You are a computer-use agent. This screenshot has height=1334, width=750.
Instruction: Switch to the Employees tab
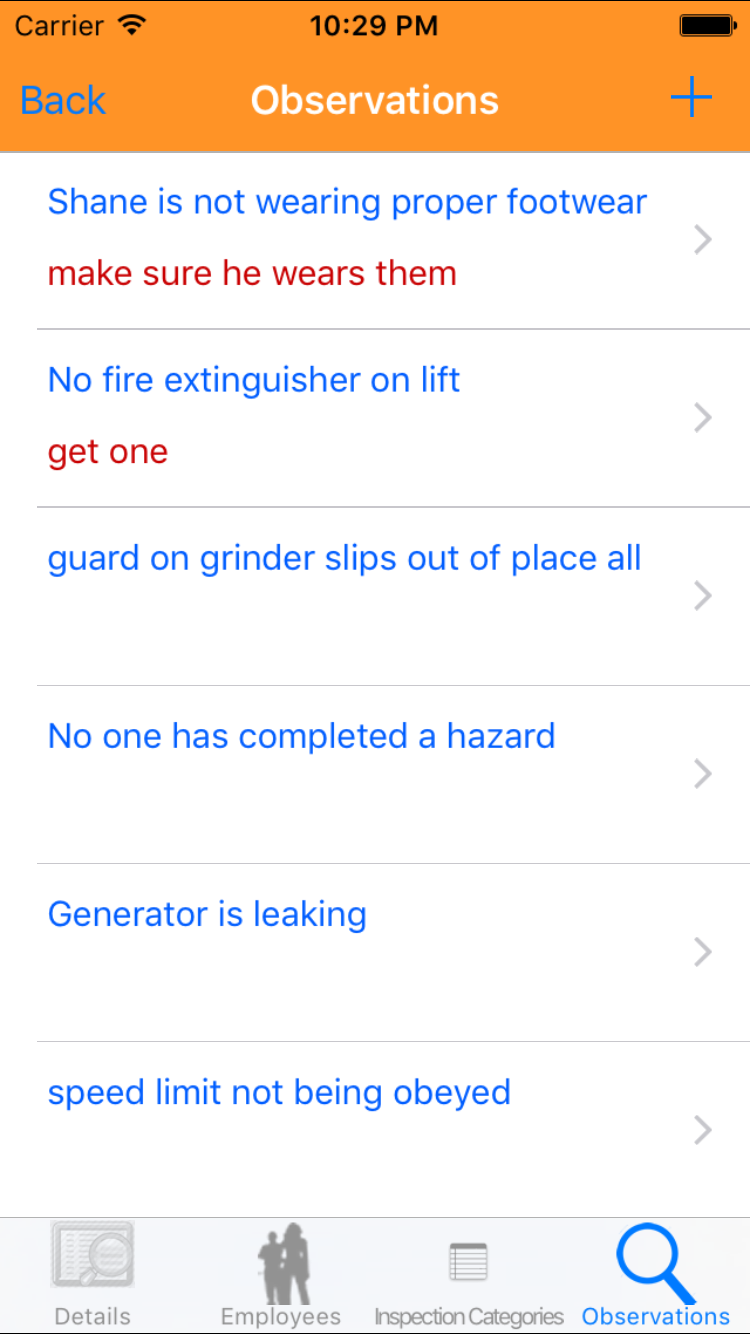[x=281, y=1274]
